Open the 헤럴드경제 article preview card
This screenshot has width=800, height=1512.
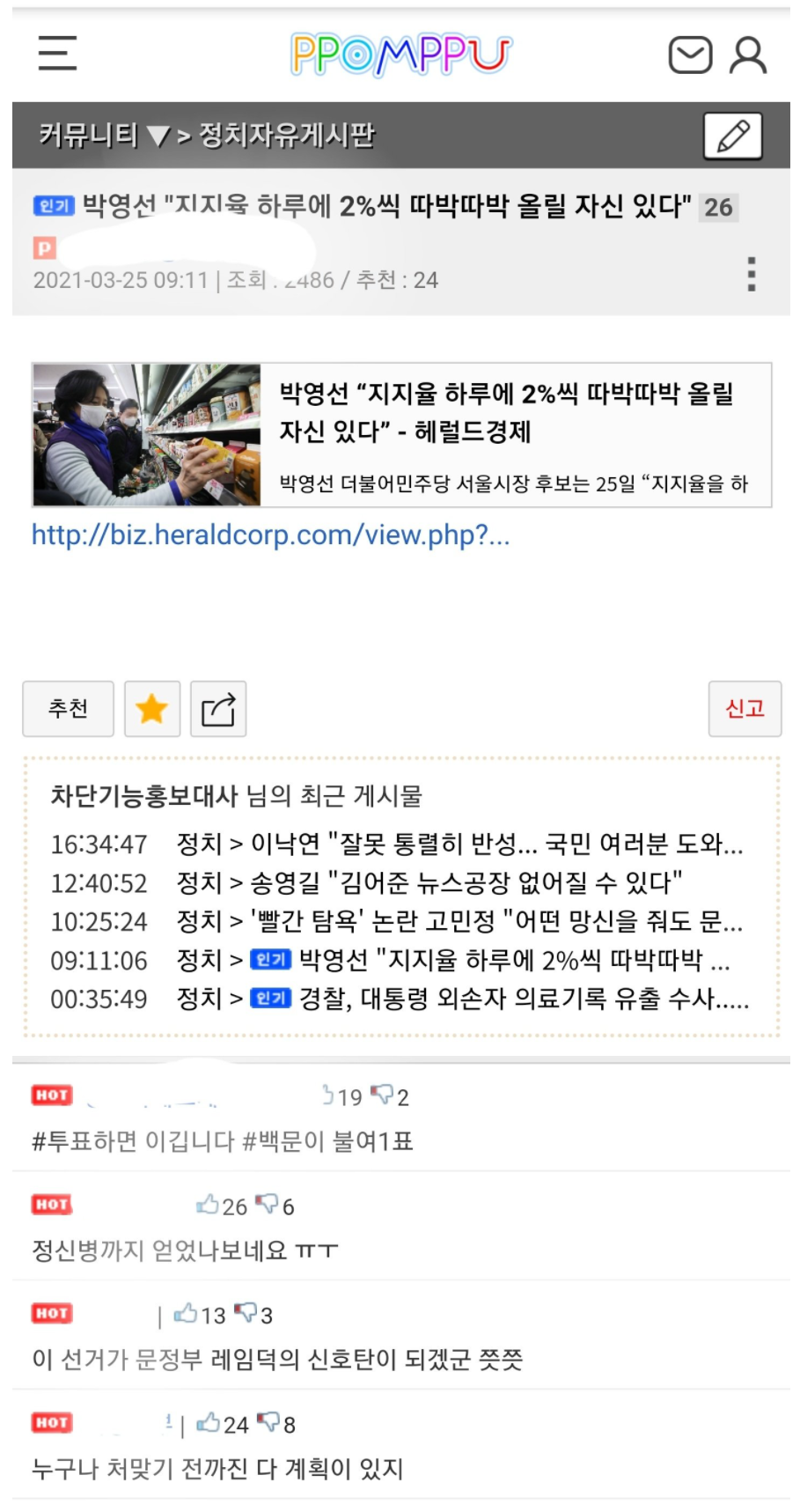click(401, 435)
